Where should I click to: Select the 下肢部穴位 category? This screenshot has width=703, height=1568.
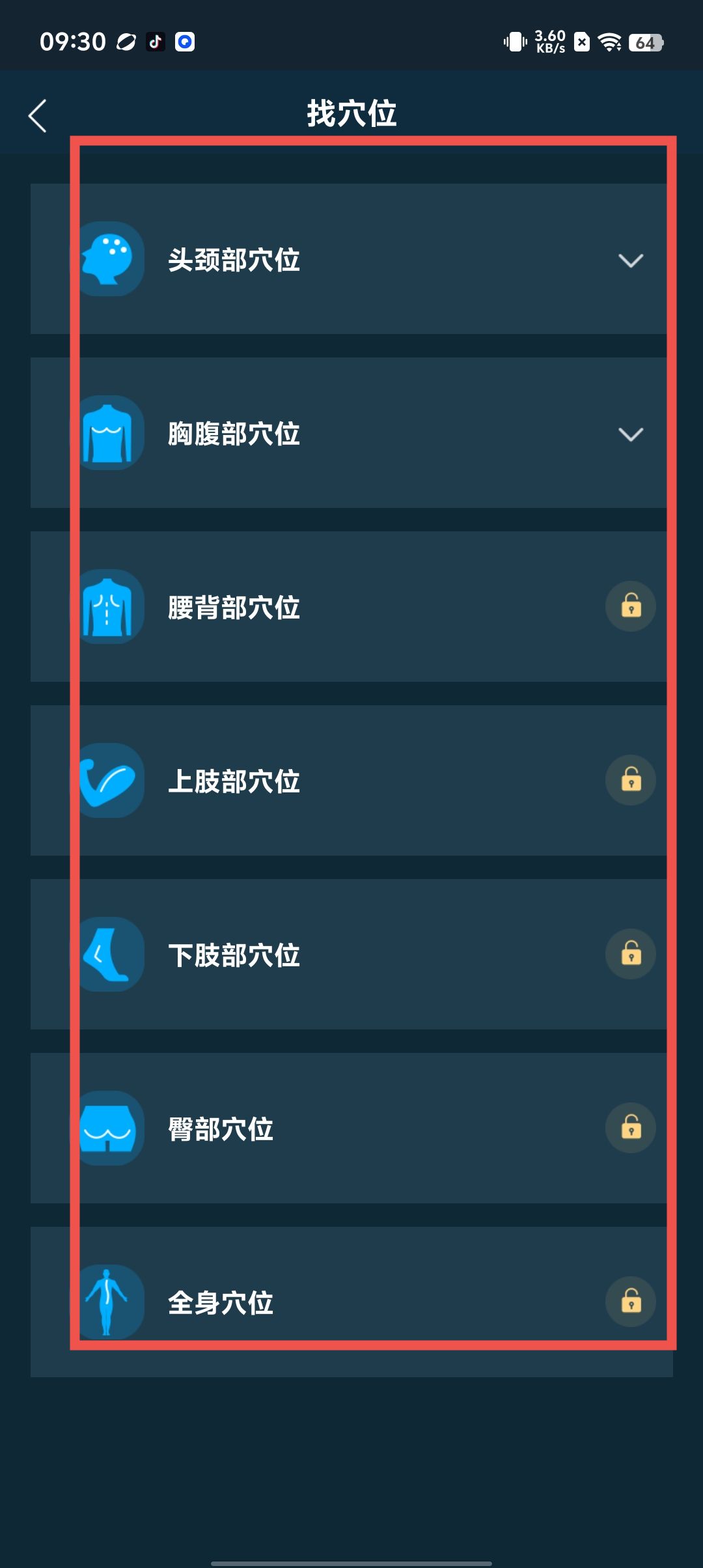coord(351,955)
